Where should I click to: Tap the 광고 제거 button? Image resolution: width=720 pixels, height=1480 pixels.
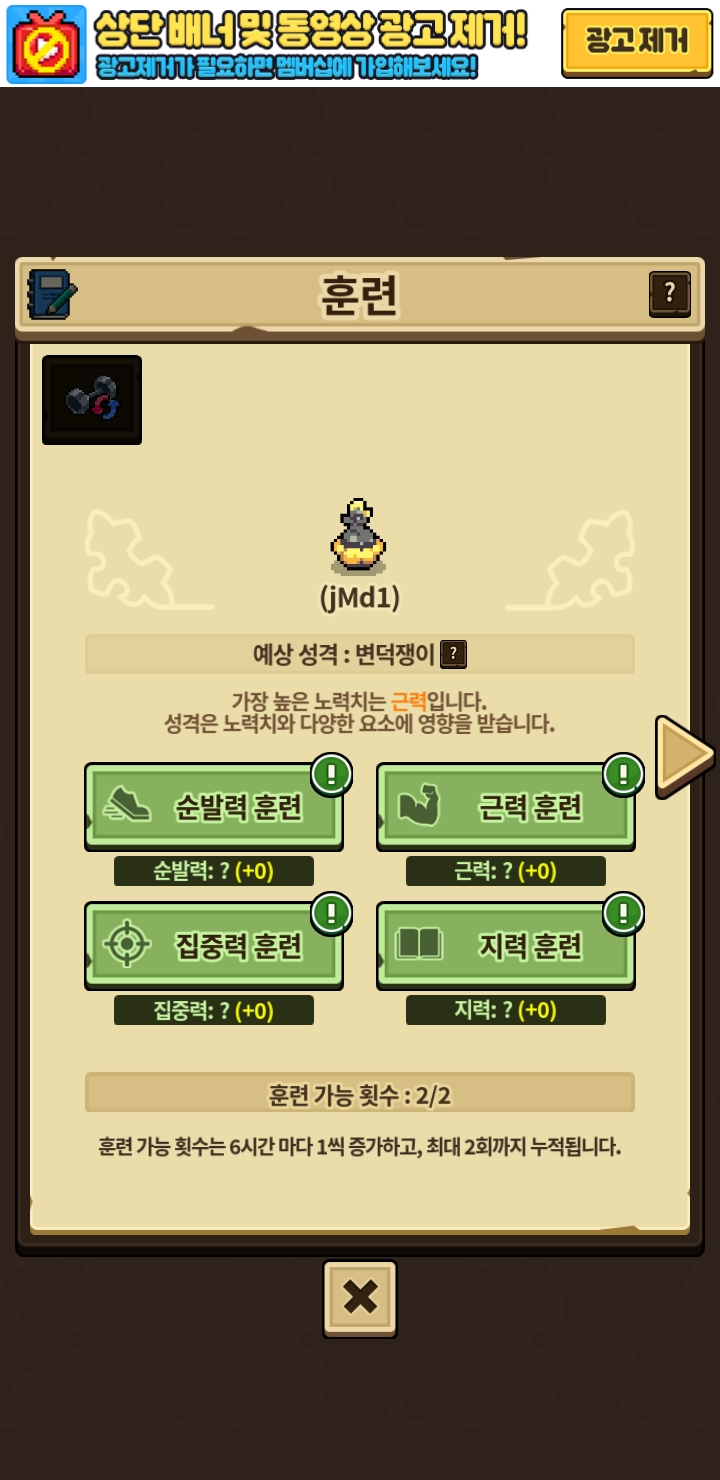pos(636,42)
